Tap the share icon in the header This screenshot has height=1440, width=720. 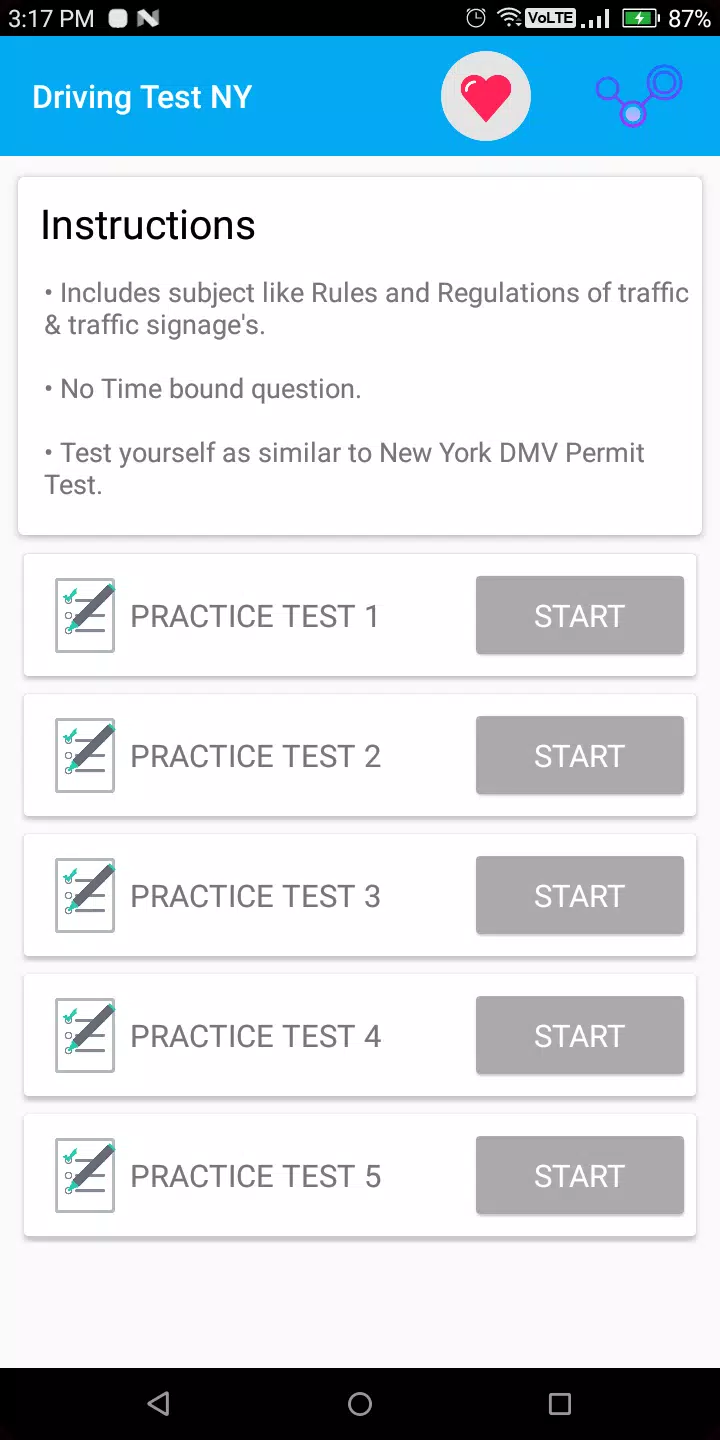[x=637, y=96]
